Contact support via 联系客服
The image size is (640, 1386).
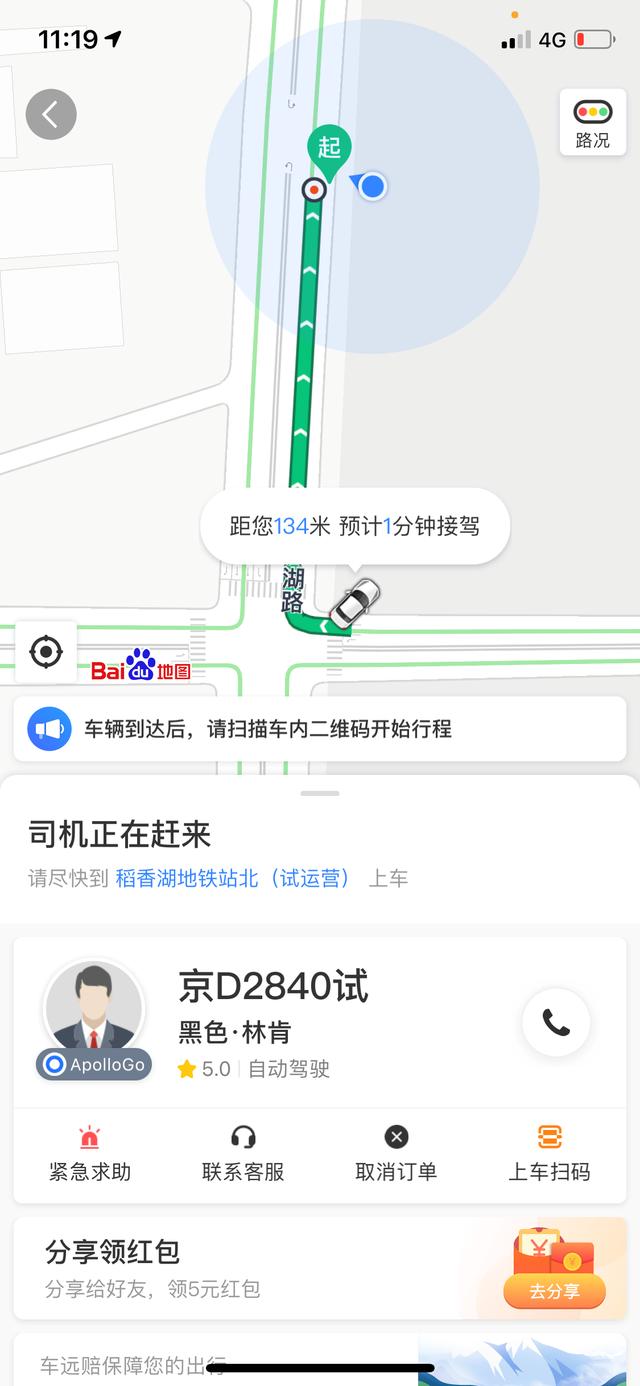(243, 1154)
